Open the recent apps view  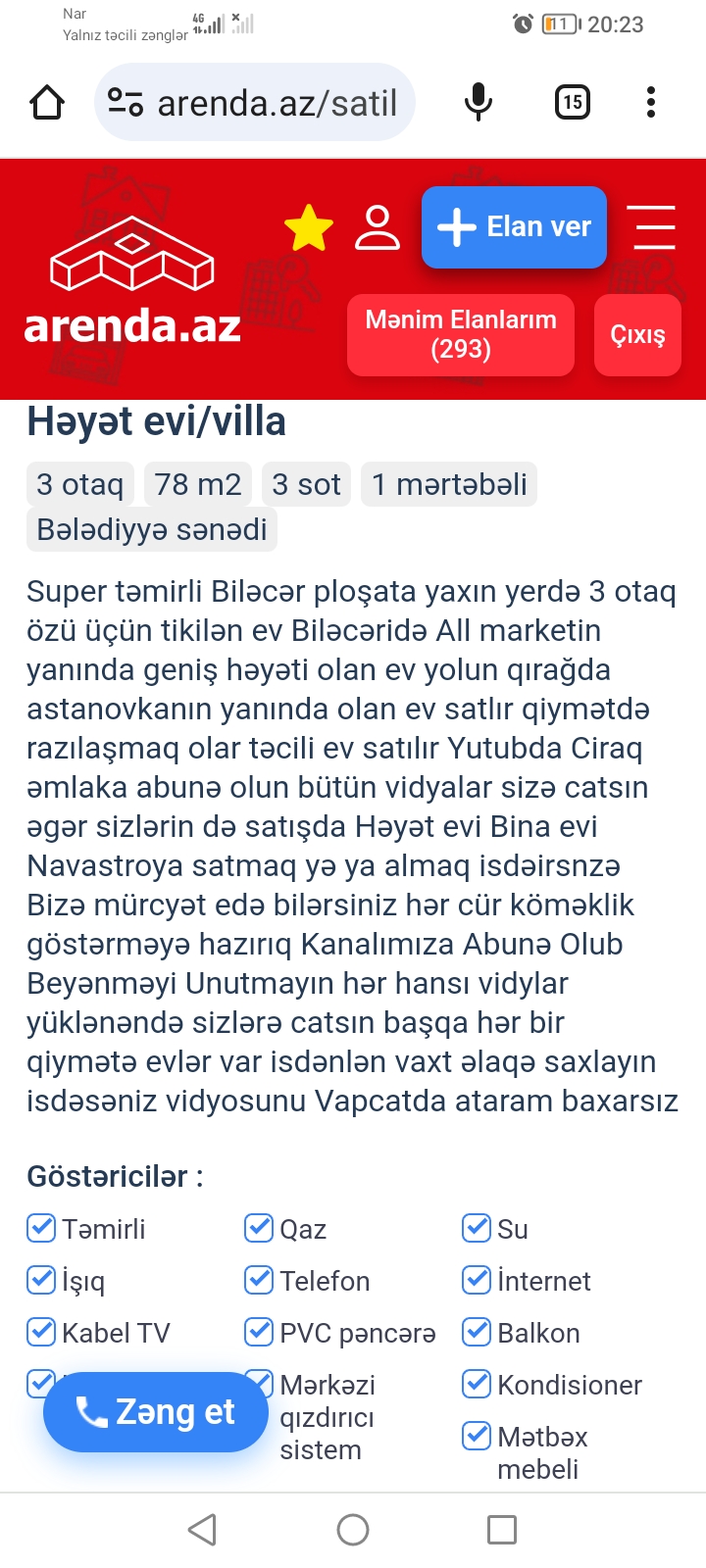pos(502,1530)
